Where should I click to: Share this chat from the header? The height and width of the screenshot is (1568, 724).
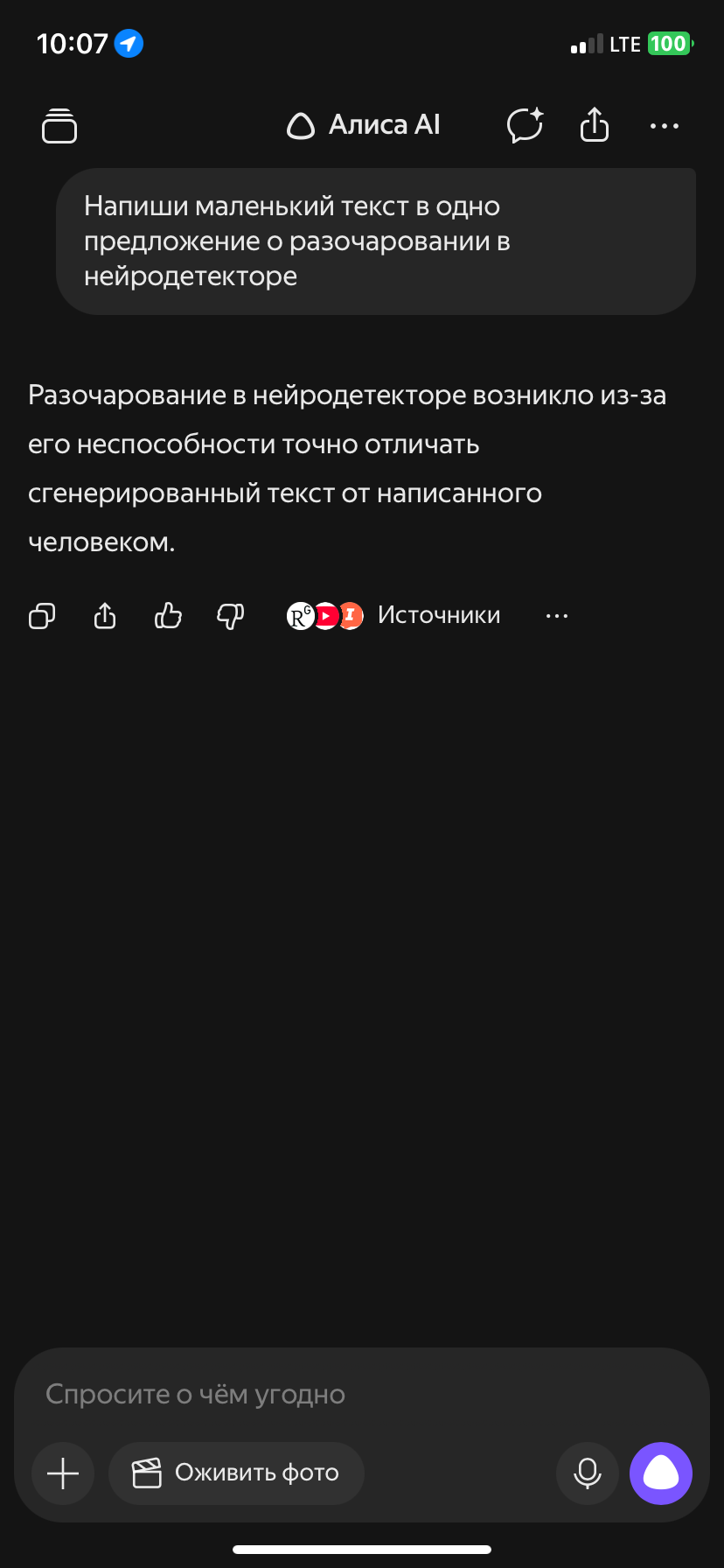coord(595,124)
